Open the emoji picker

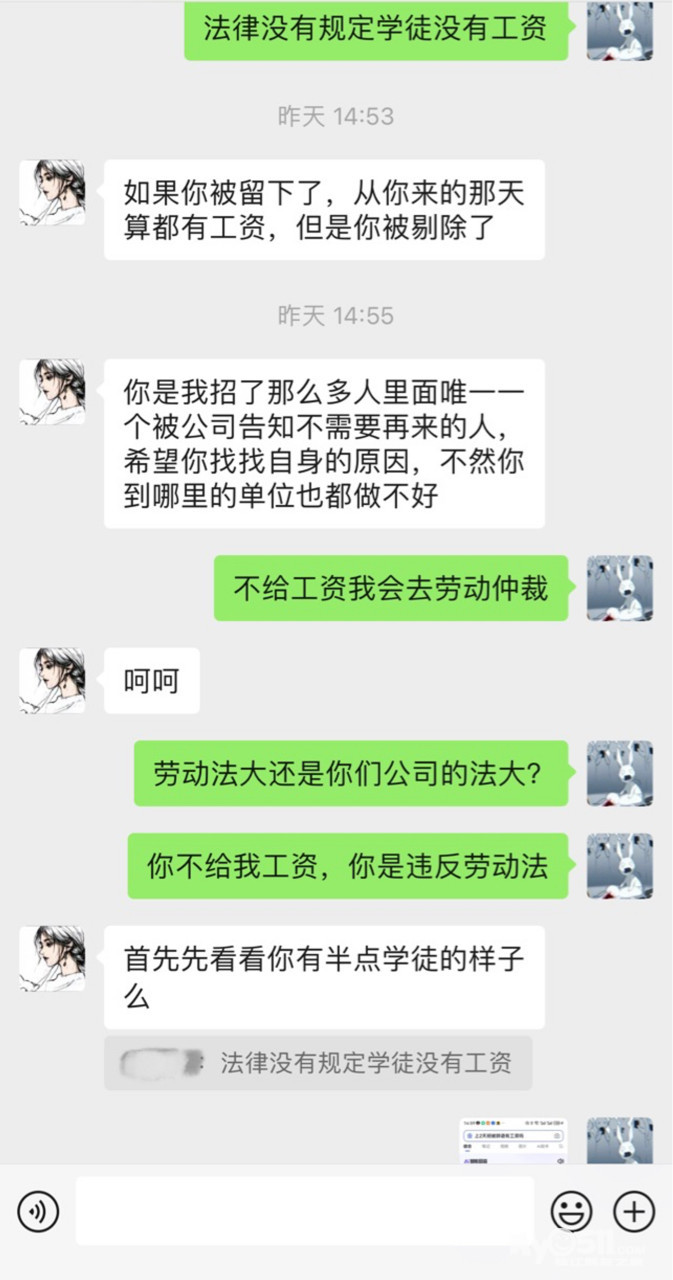[x=572, y=1211]
